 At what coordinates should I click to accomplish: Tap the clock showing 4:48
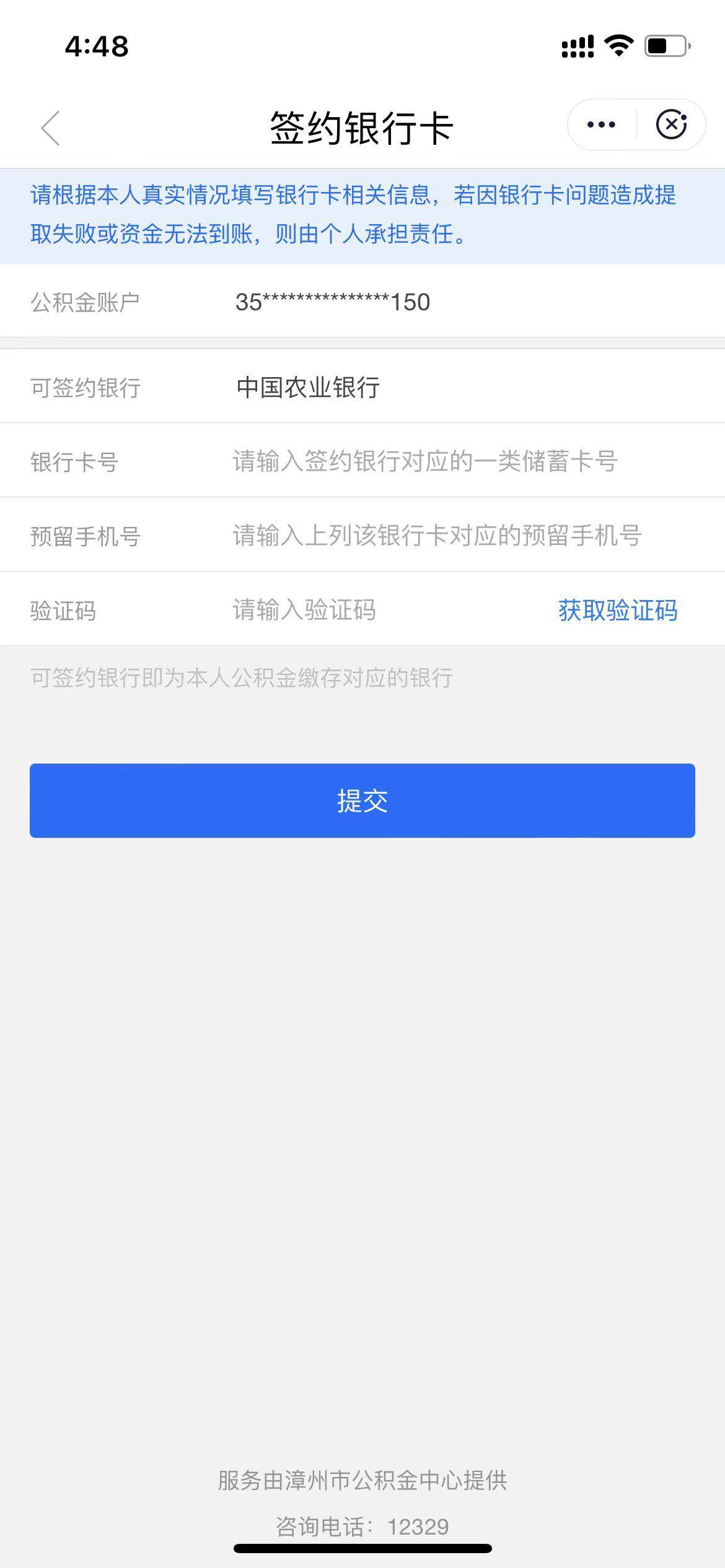click(x=97, y=46)
